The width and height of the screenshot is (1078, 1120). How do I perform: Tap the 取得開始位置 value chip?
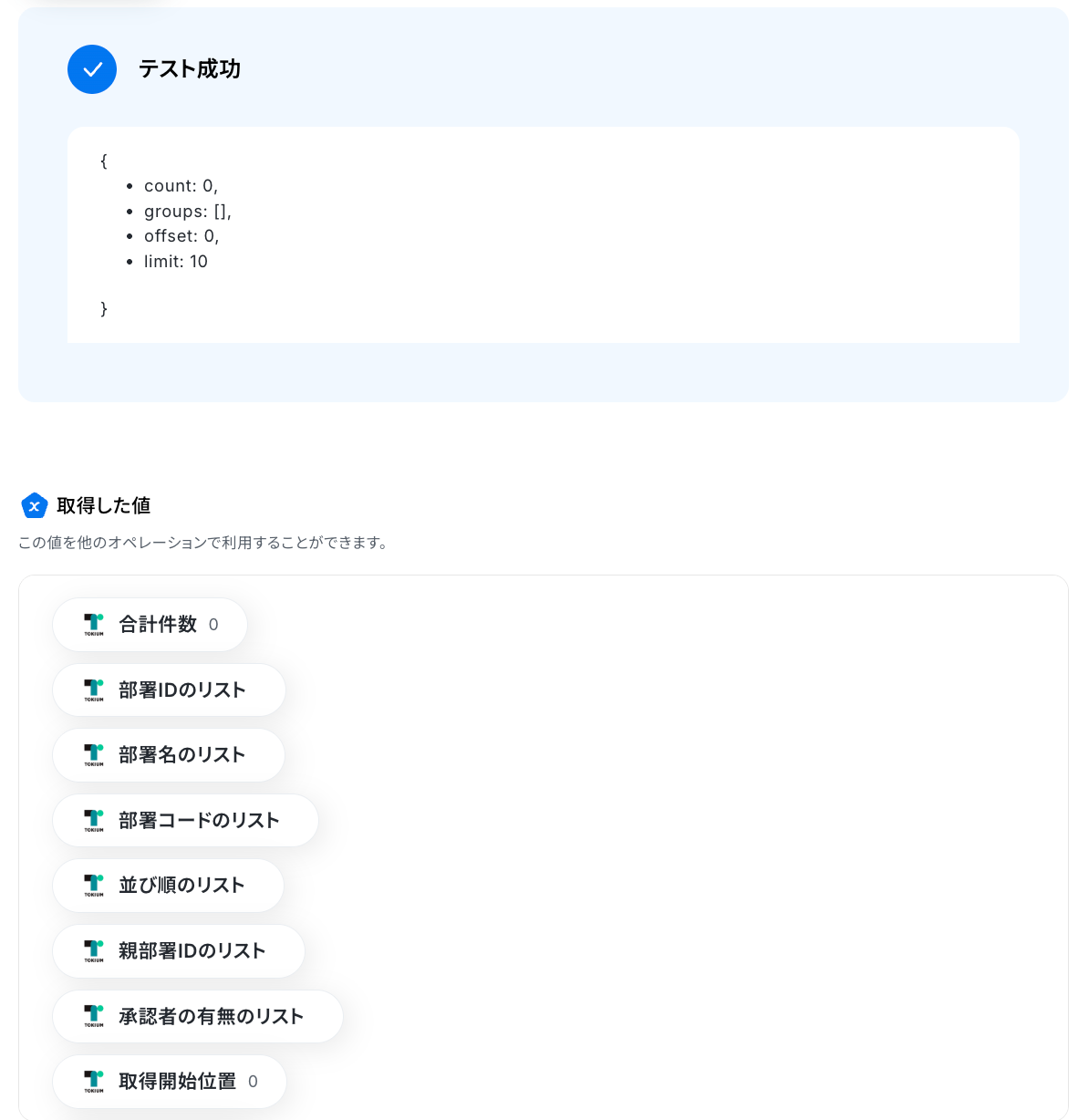pos(171,1082)
